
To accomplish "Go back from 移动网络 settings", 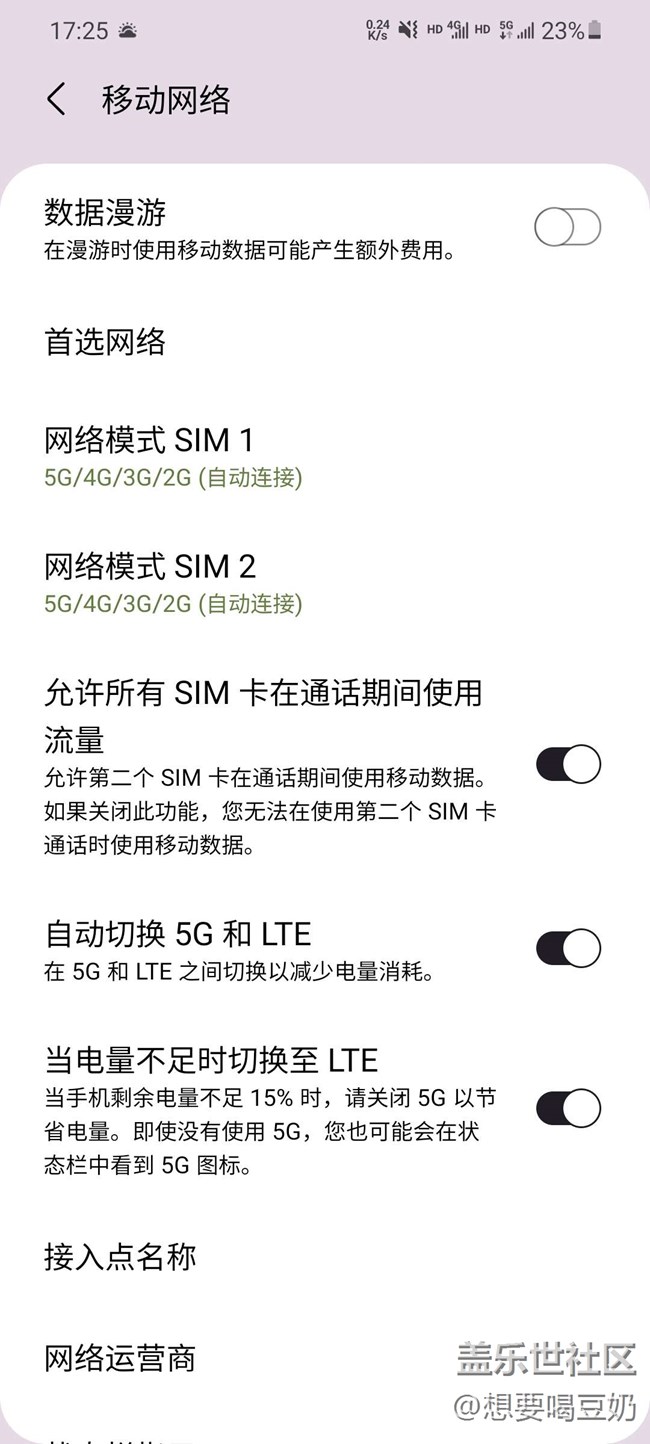I will tap(57, 100).
